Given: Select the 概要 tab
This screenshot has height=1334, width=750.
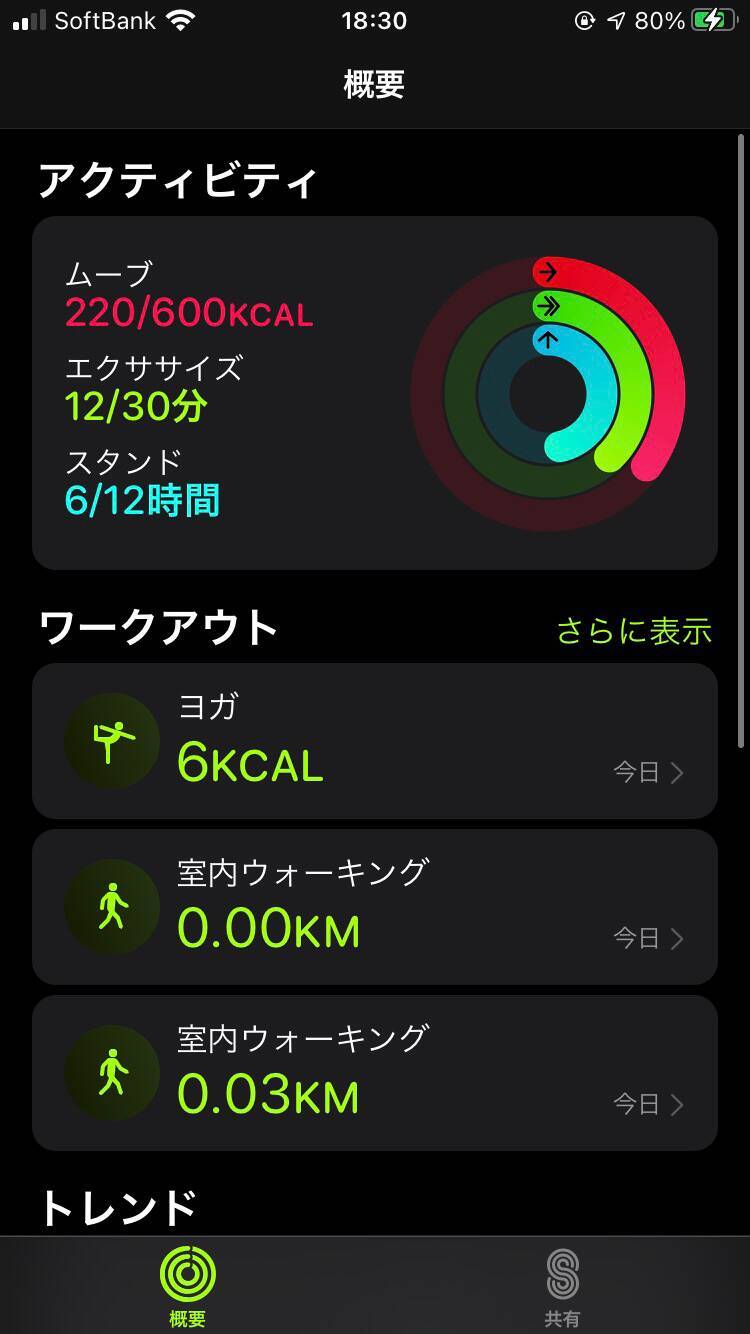Looking at the screenshot, I should (187, 1287).
